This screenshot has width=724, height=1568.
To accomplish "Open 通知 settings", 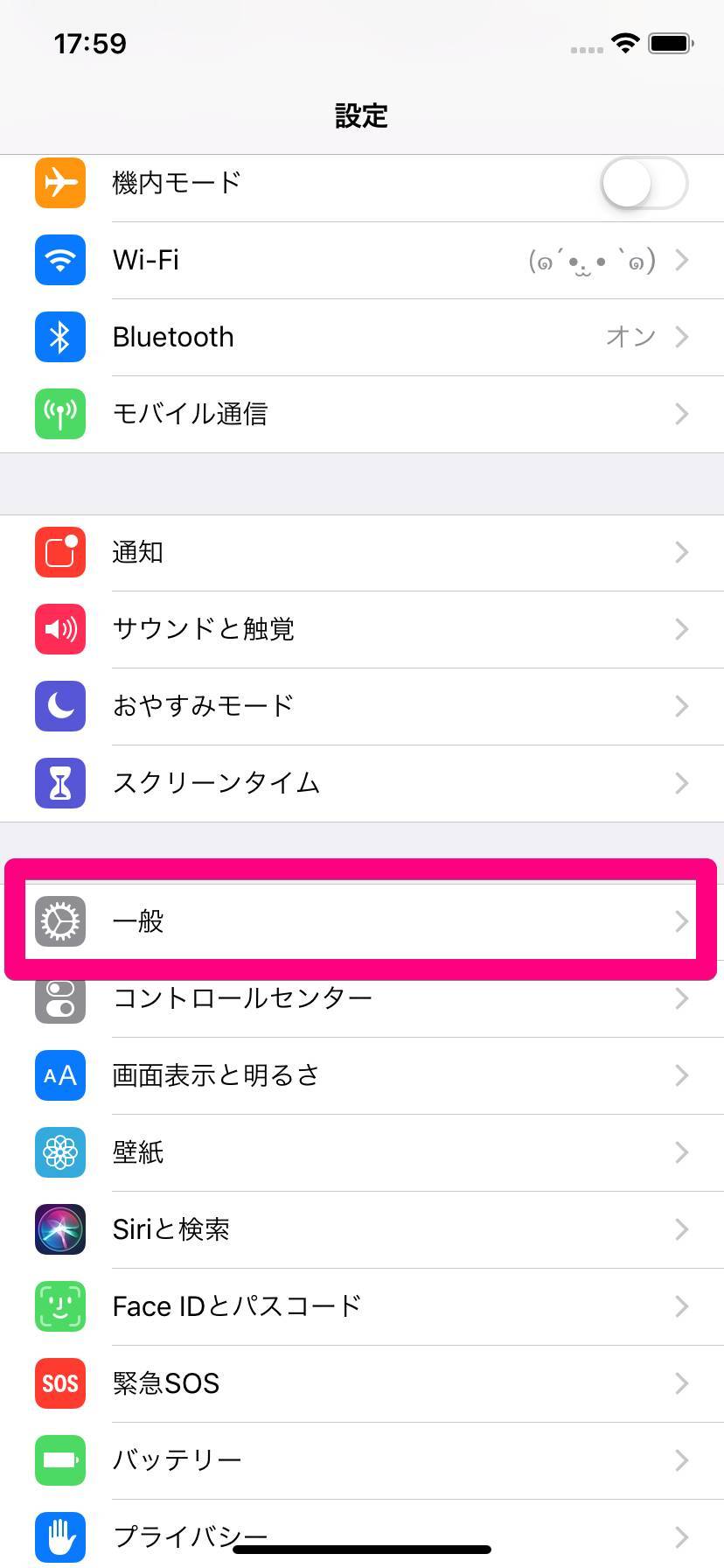I will click(362, 552).
